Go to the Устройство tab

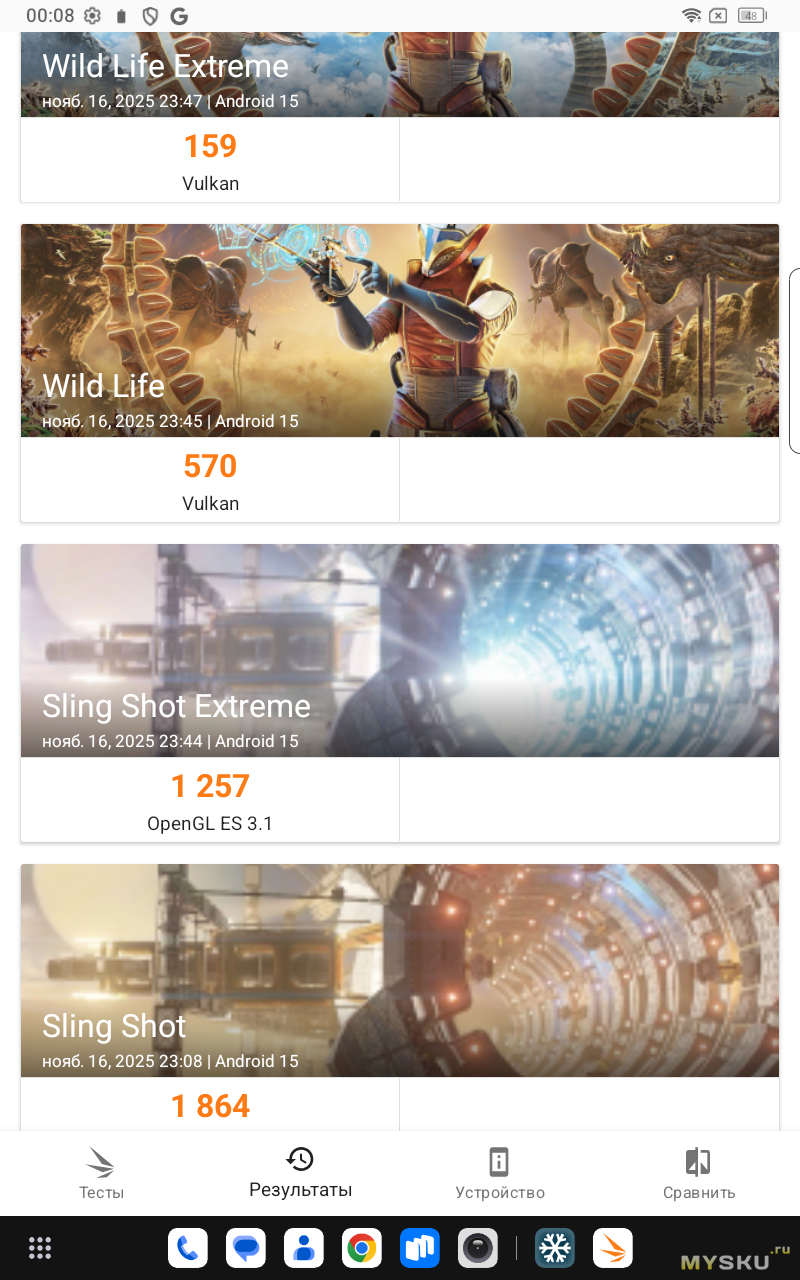[499, 1173]
